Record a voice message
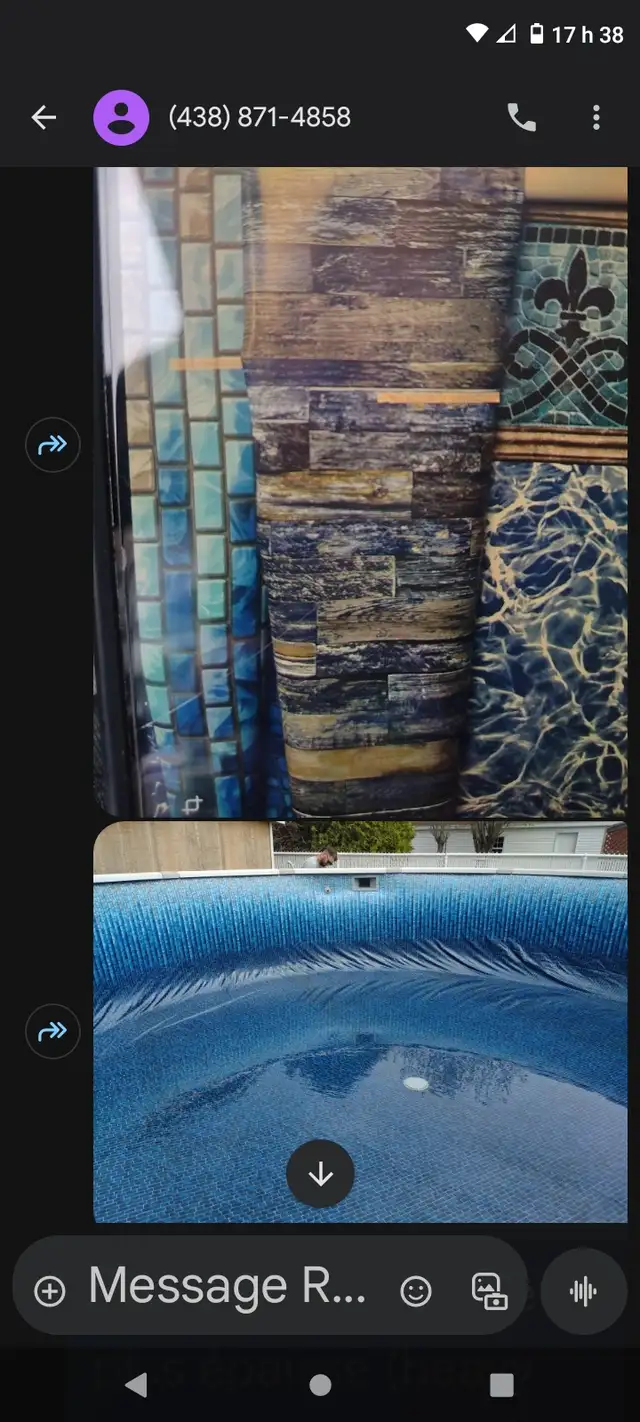Viewport: 640px width, 1422px height. pos(583,1291)
